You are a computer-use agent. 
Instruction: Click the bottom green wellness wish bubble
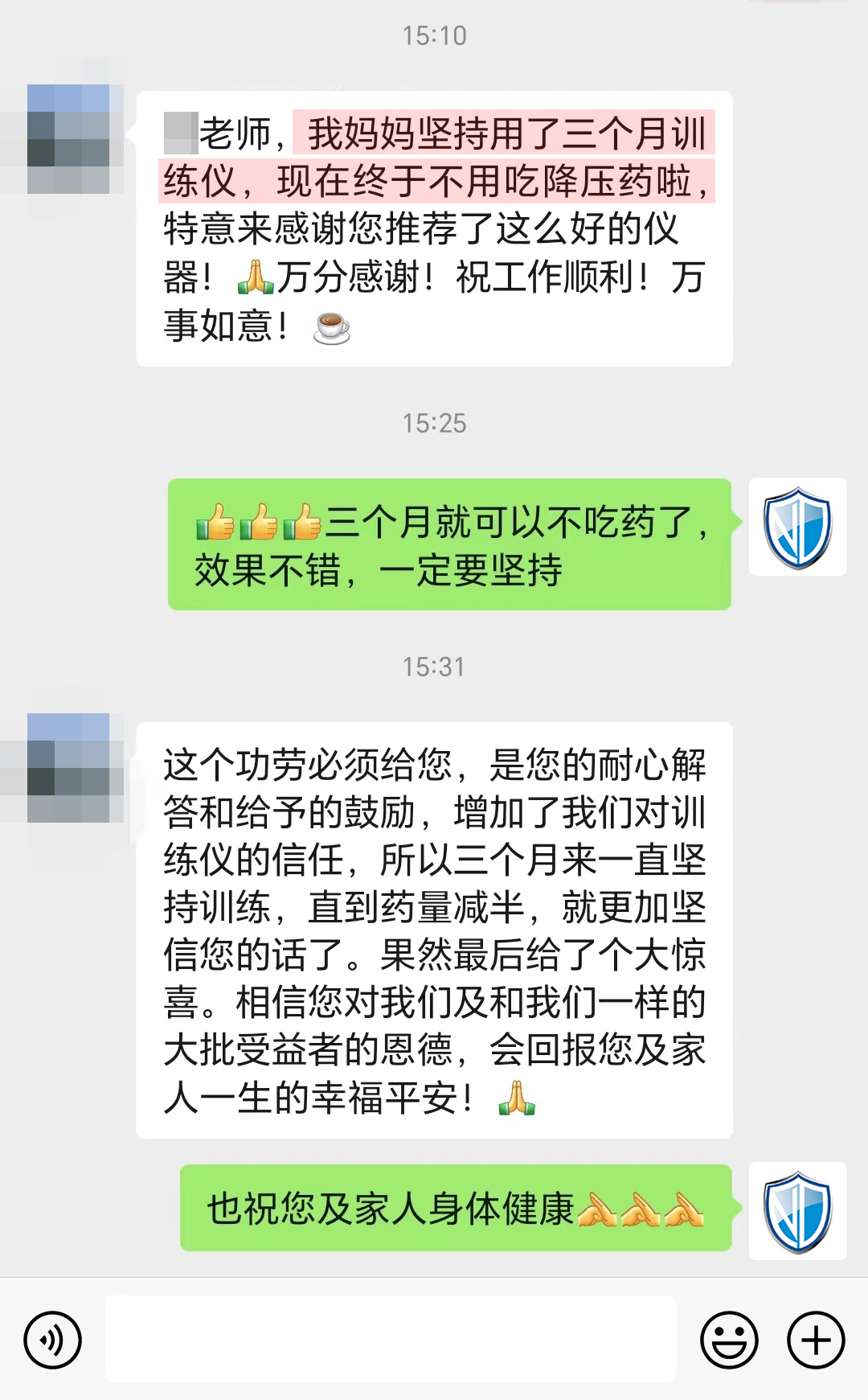[458, 1208]
